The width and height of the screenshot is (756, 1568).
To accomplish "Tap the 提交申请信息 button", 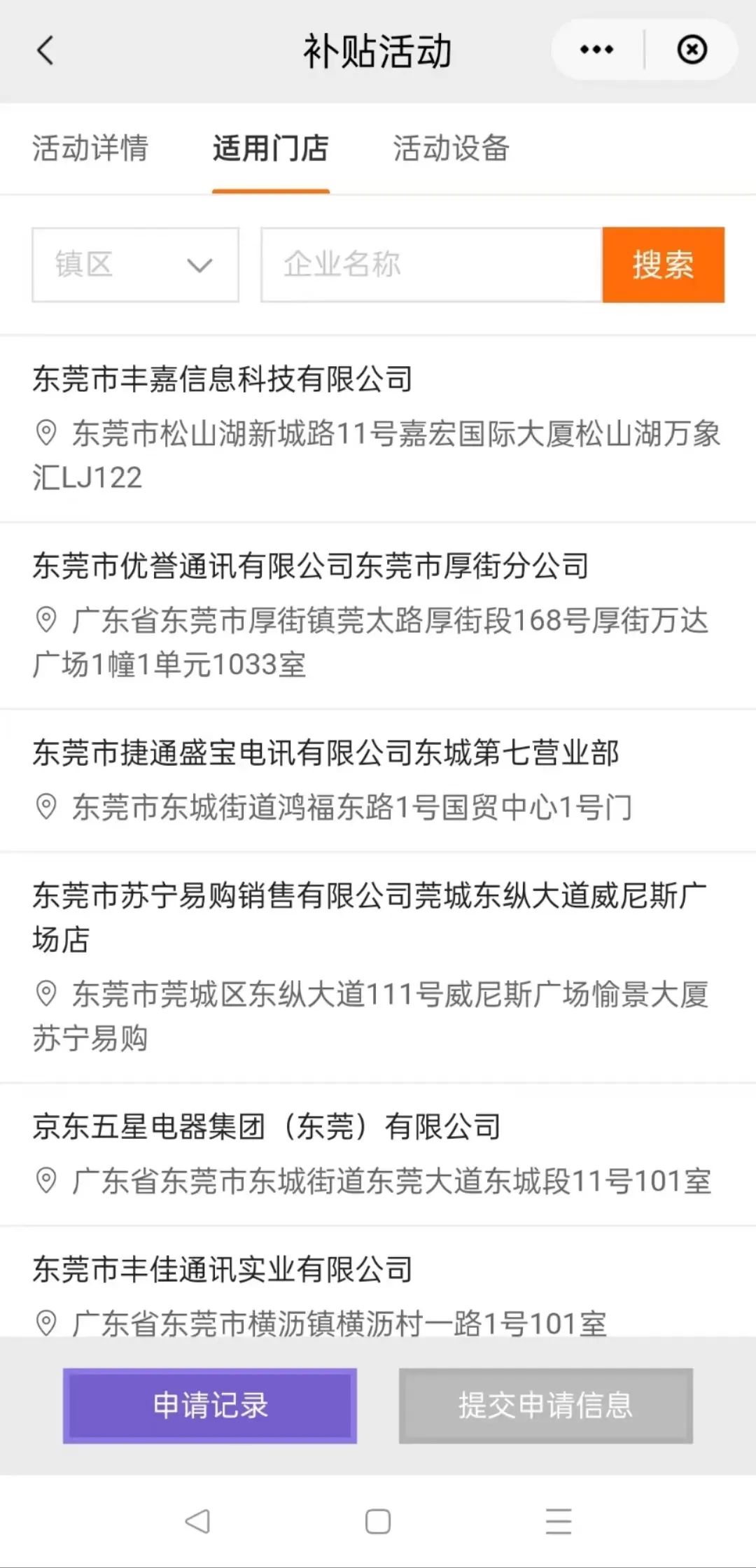I will pos(545,1406).
